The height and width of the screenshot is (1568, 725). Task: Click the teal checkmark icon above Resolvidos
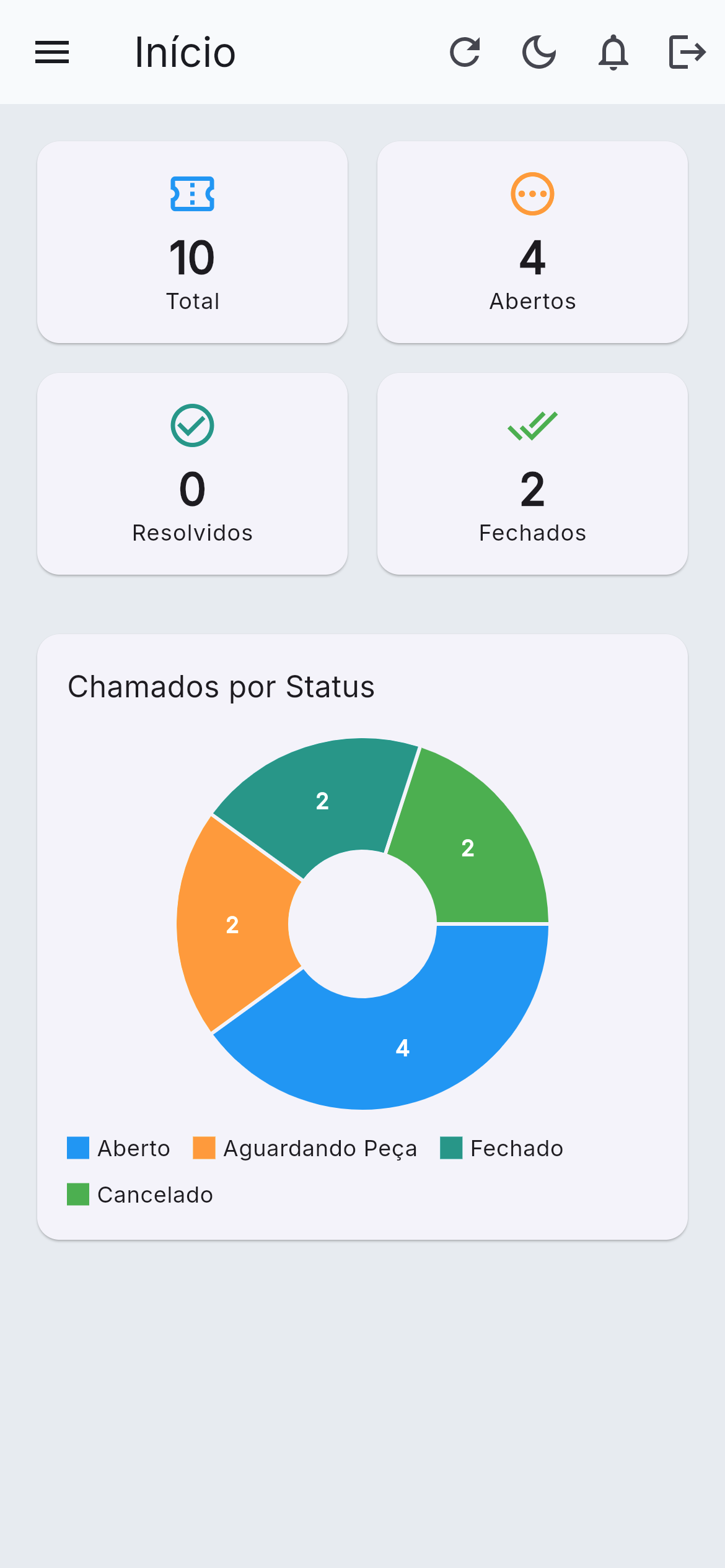(193, 425)
